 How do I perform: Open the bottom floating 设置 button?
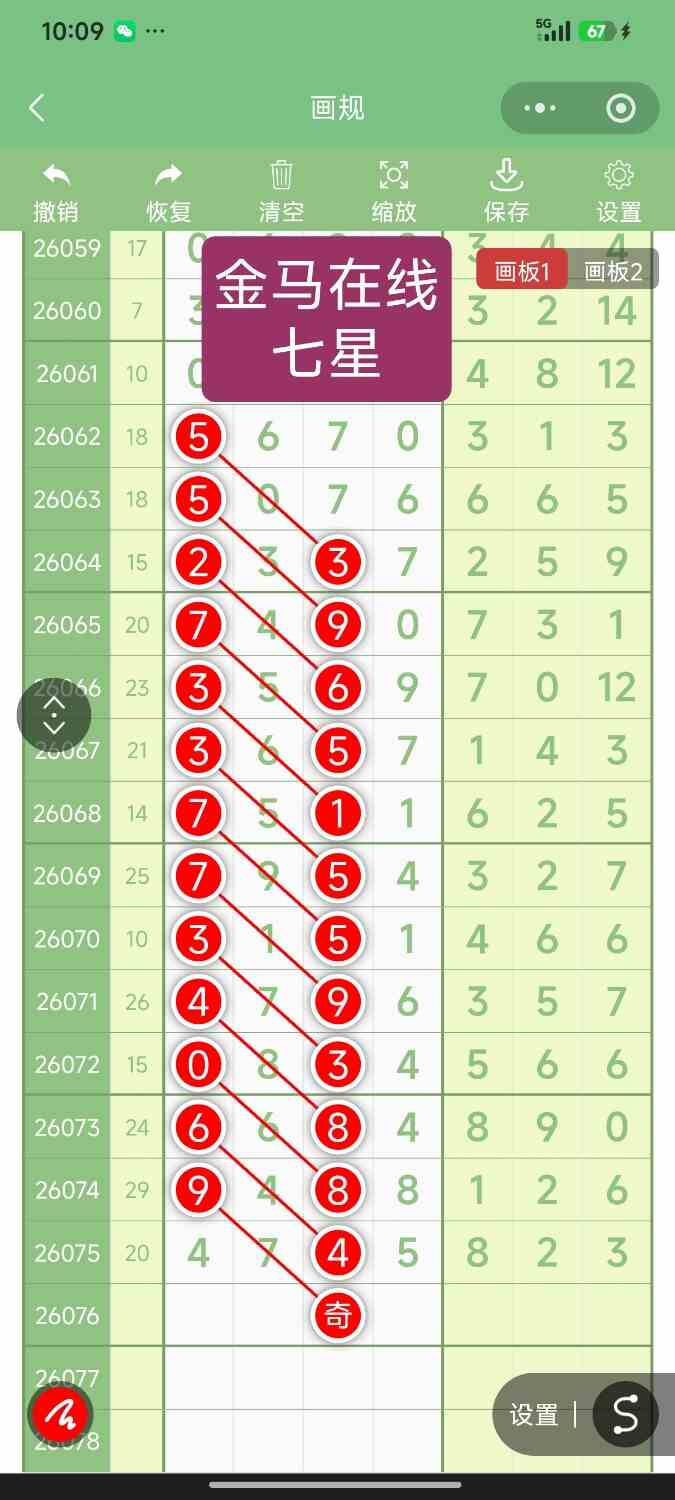(534, 1415)
